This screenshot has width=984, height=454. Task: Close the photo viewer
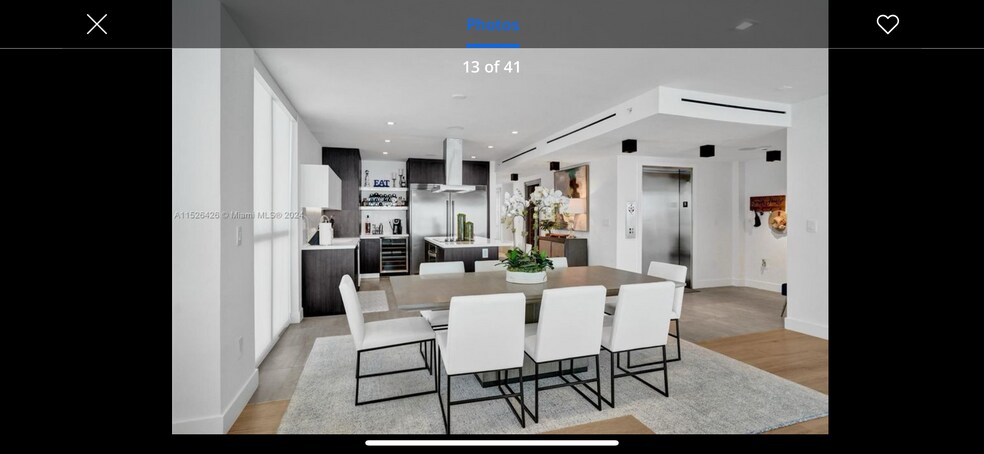(x=96, y=24)
